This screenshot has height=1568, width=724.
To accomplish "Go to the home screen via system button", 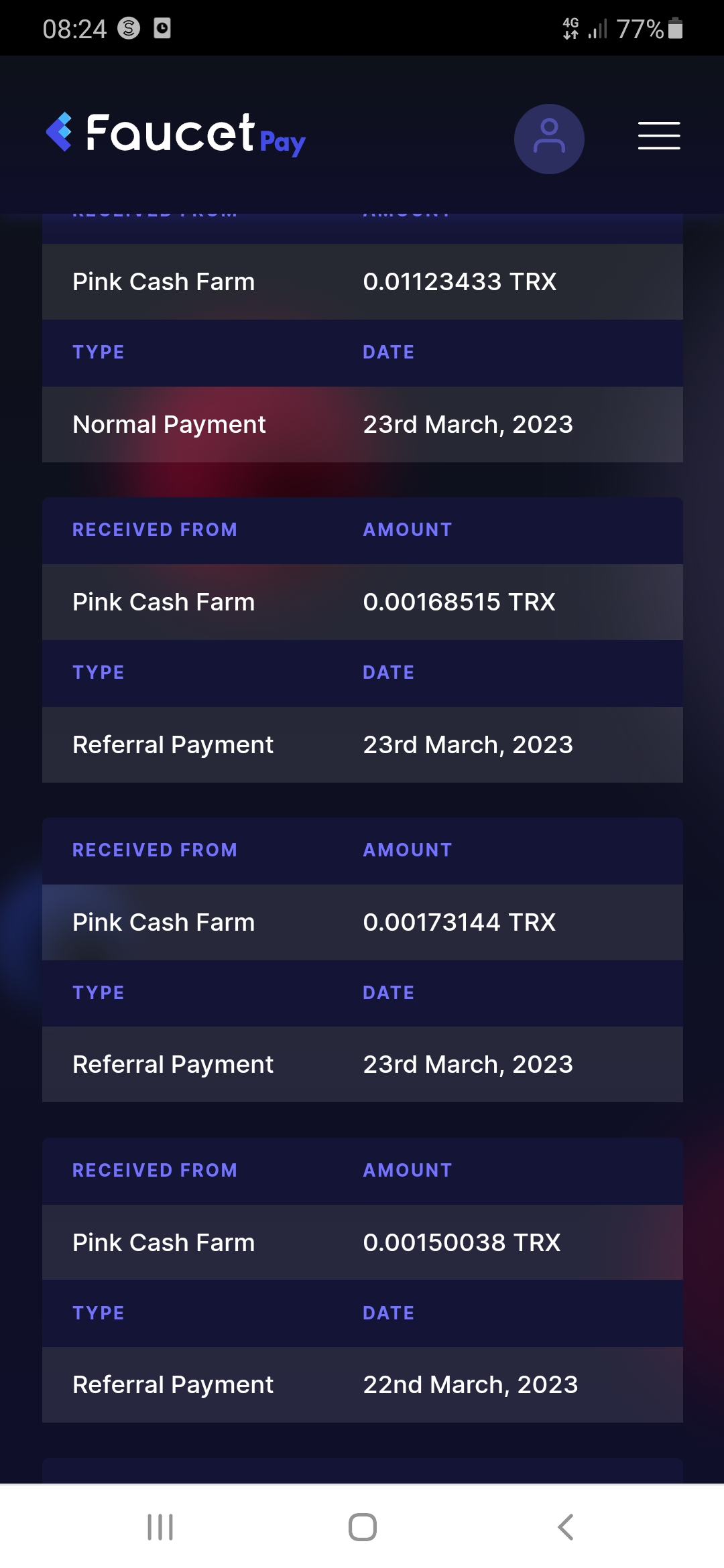I will pyautogui.click(x=363, y=1527).
